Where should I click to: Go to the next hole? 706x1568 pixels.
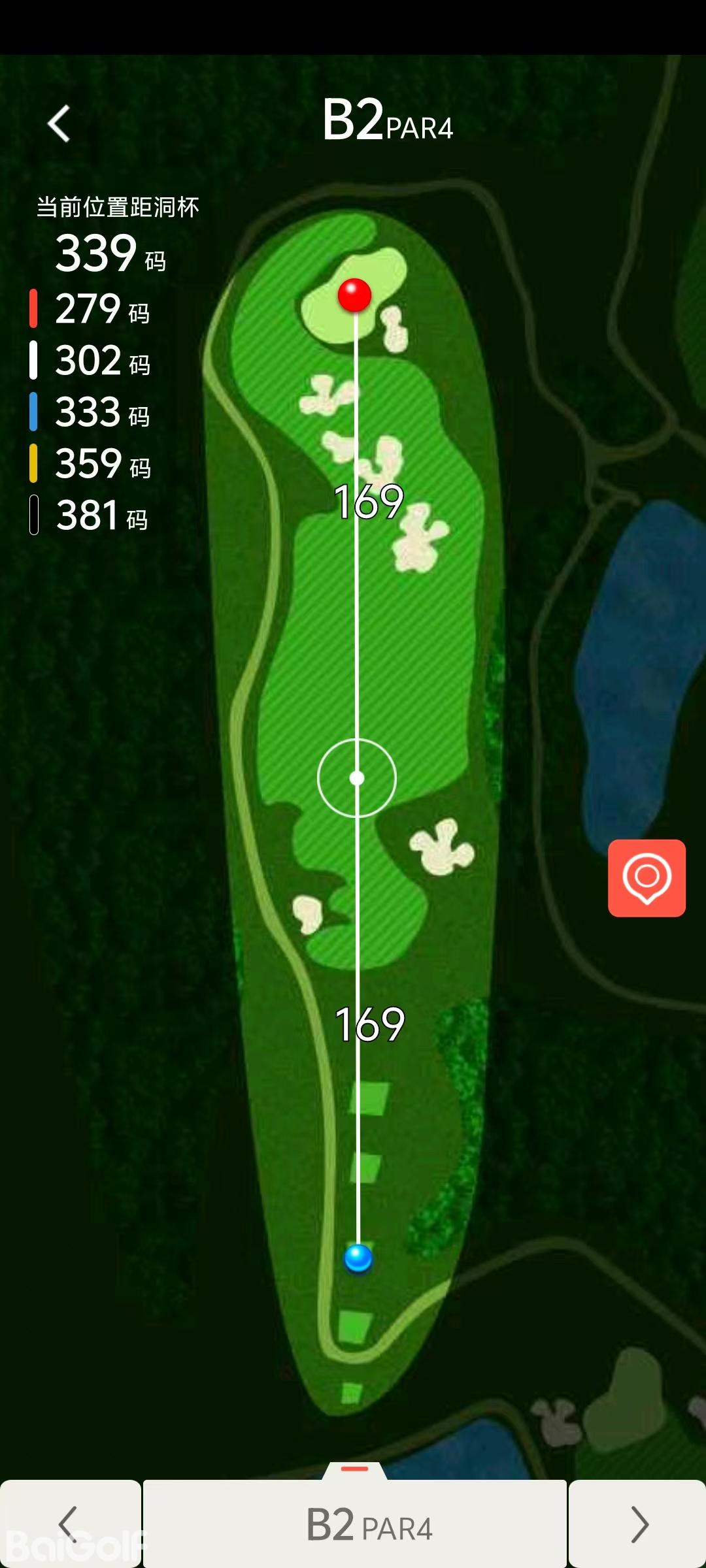[638, 1524]
